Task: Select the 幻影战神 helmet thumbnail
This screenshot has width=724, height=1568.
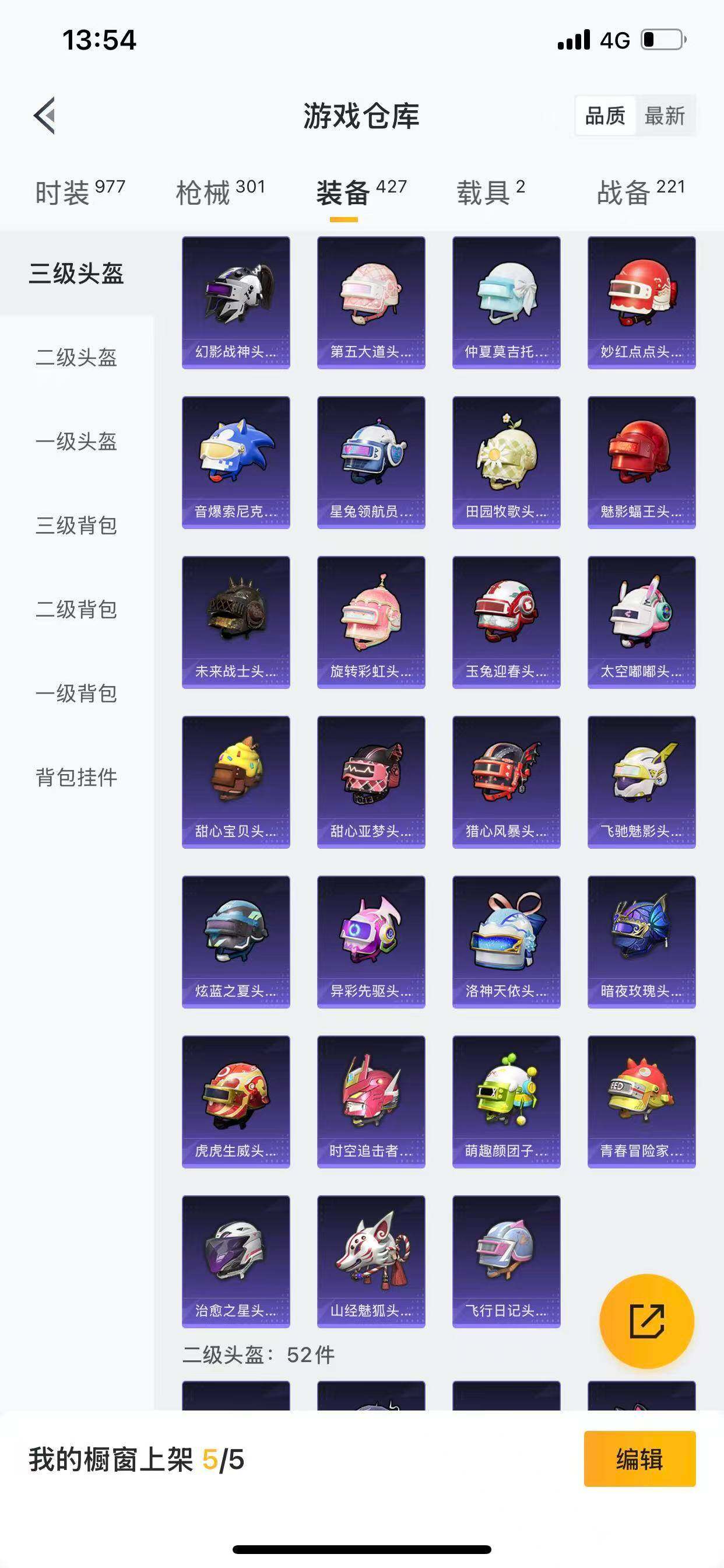Action: [235, 303]
